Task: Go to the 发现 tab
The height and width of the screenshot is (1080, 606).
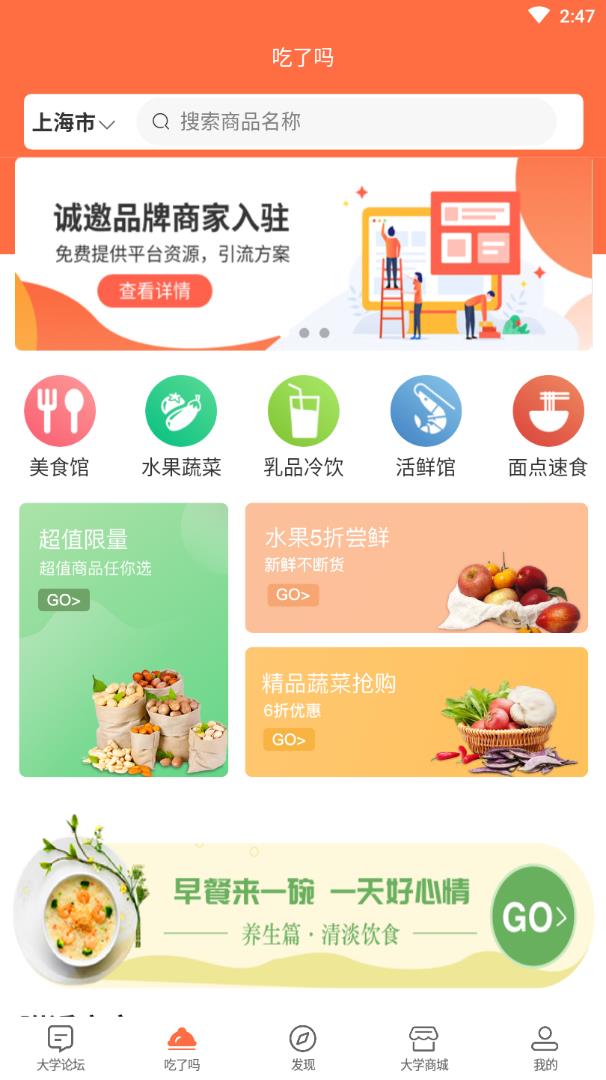Action: pyautogui.click(x=303, y=1047)
